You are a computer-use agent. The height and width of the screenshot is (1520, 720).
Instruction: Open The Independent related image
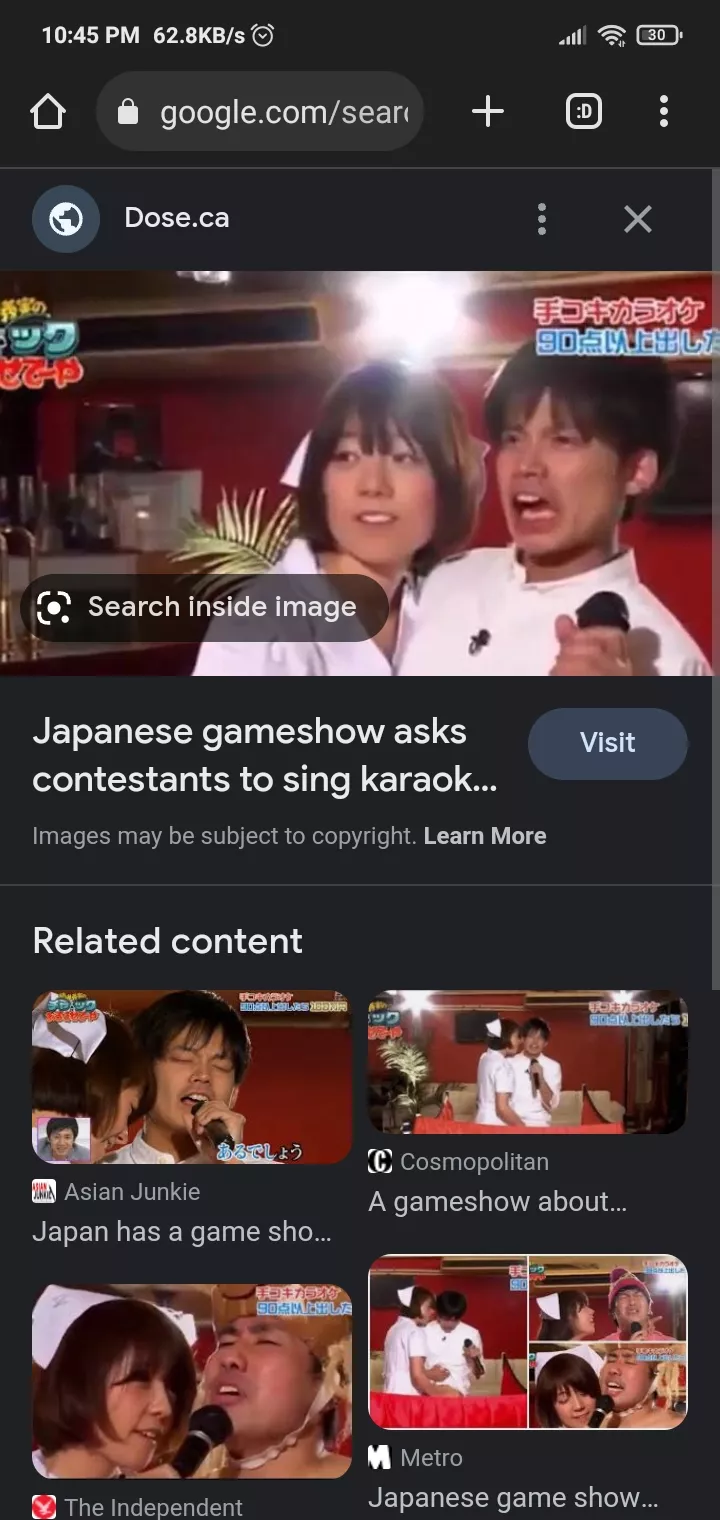coord(192,1381)
